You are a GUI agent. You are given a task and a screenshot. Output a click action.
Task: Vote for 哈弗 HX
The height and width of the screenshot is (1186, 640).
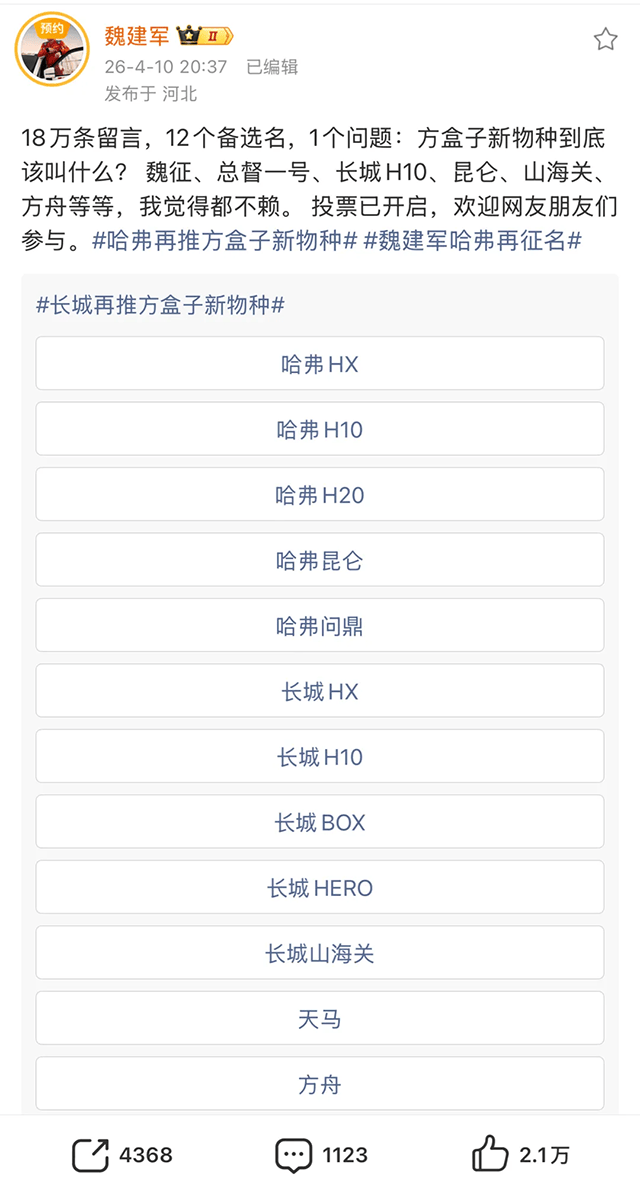pyautogui.click(x=320, y=364)
